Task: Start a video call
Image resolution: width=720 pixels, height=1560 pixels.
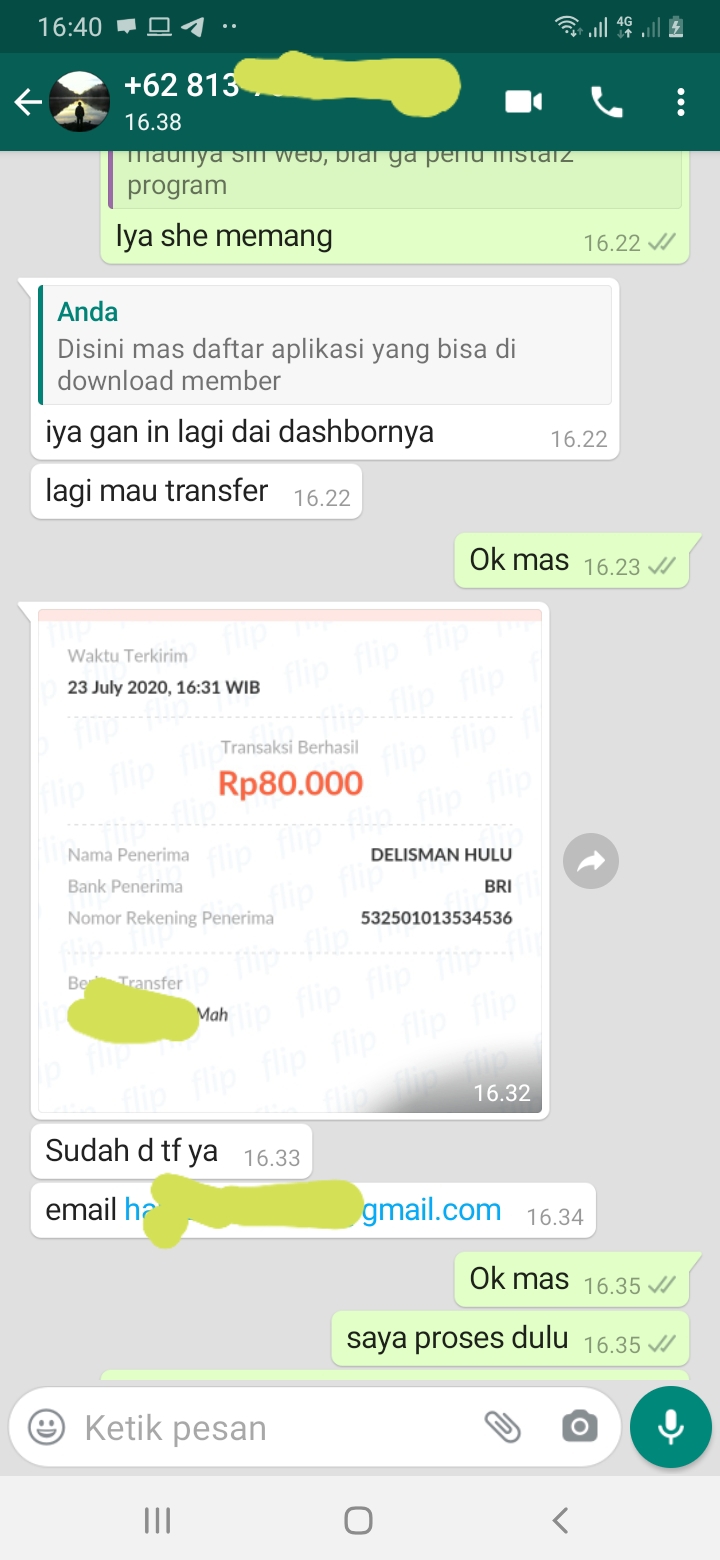Action: tap(523, 102)
